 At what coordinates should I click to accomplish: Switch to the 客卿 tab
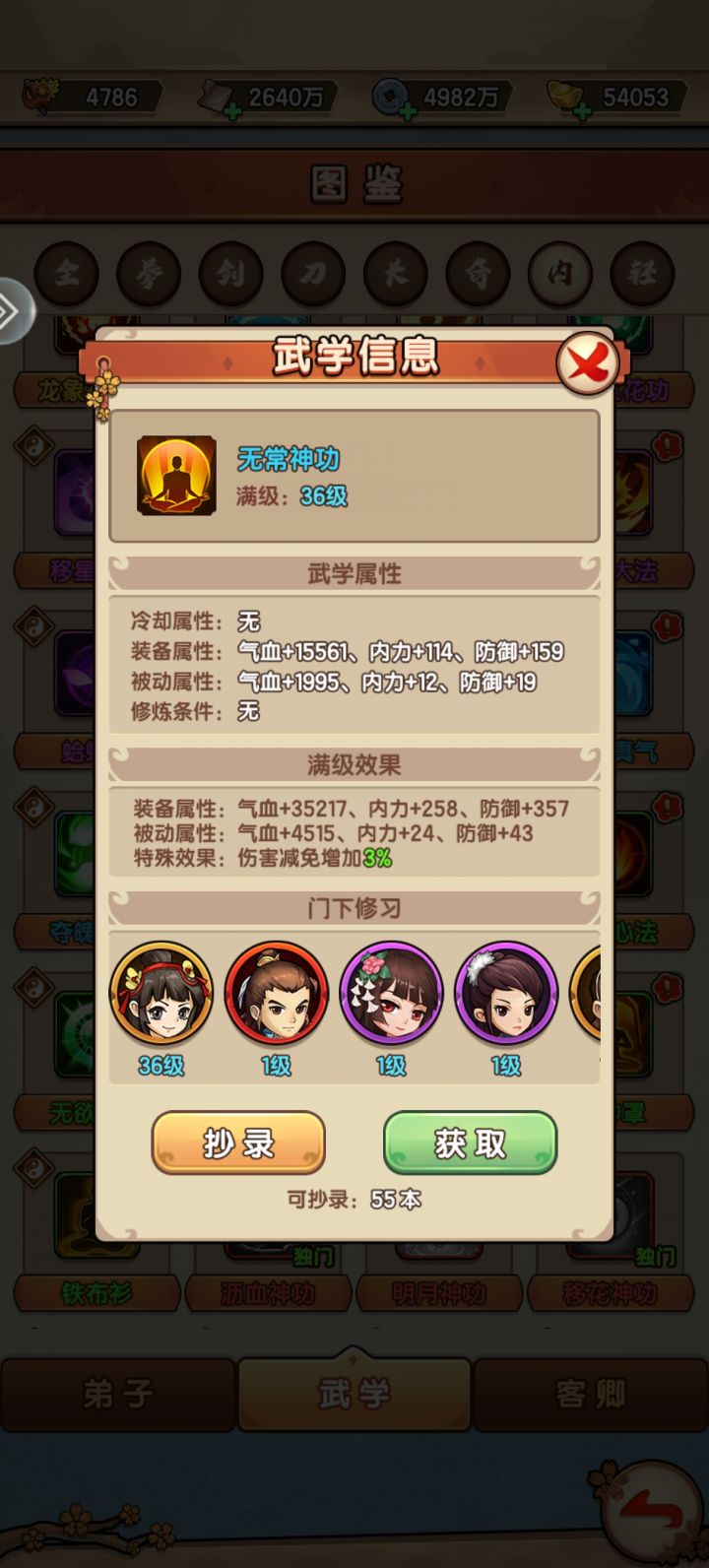(591, 1394)
